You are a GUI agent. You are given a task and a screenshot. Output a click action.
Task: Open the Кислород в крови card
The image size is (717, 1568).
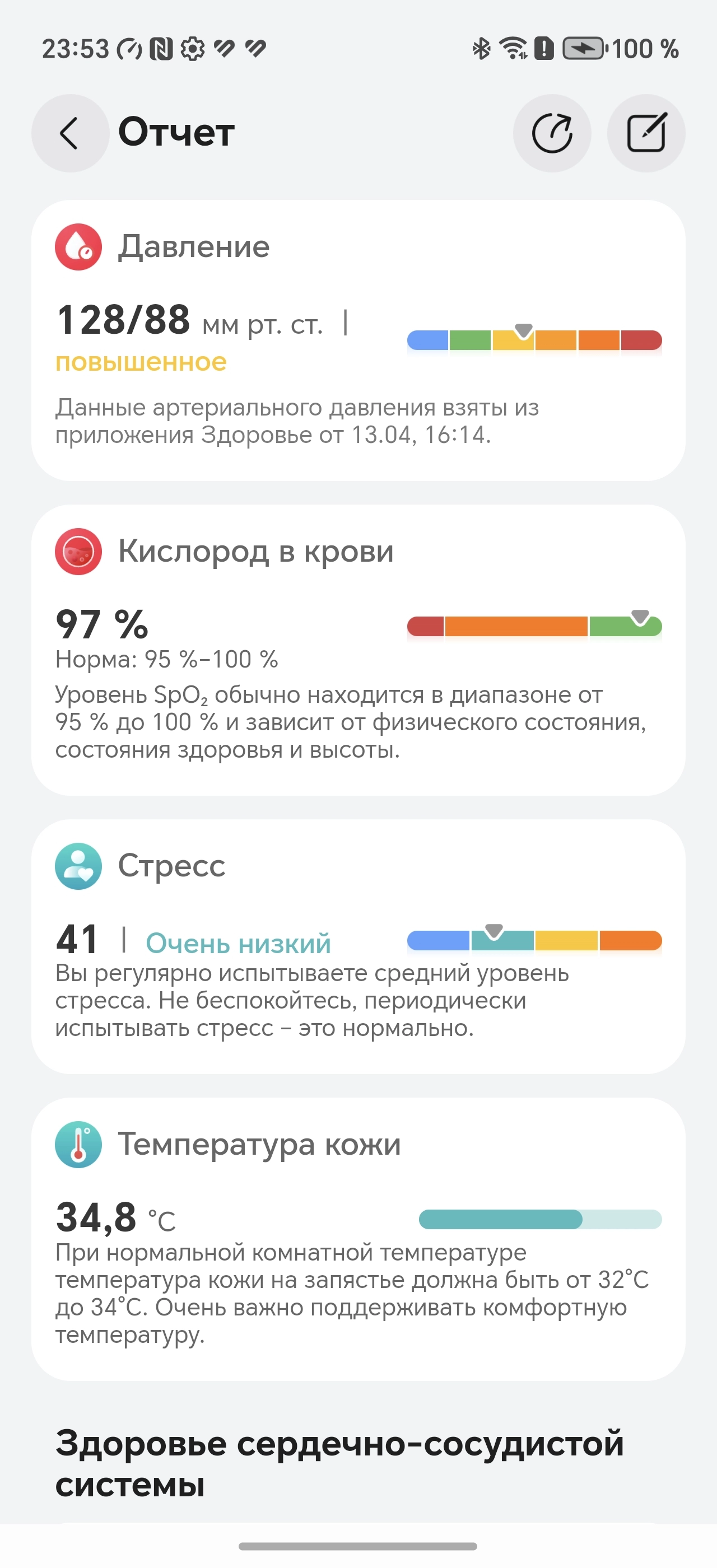(358, 650)
